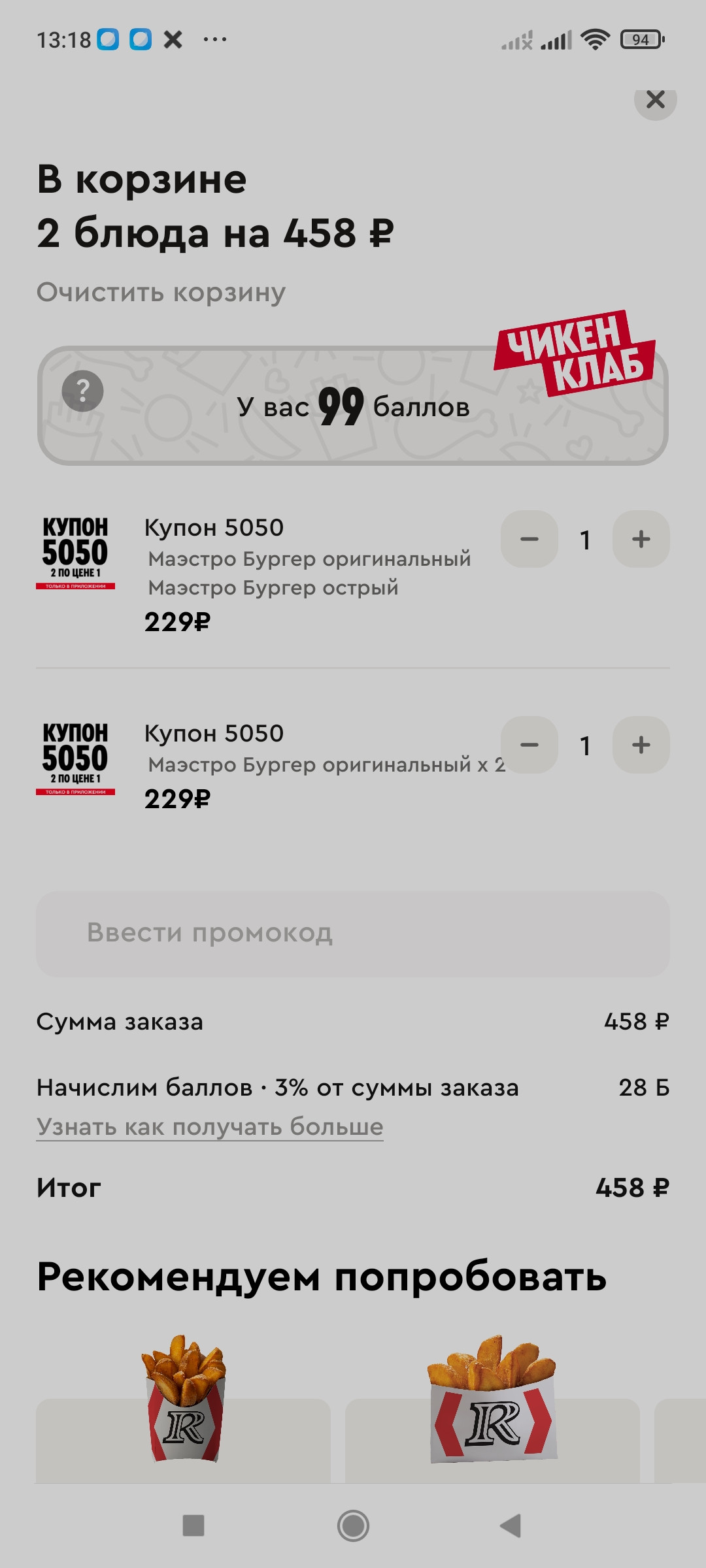Increase quantity of the оригинальный and острый coupon
706x1568 pixels.
coord(641,539)
